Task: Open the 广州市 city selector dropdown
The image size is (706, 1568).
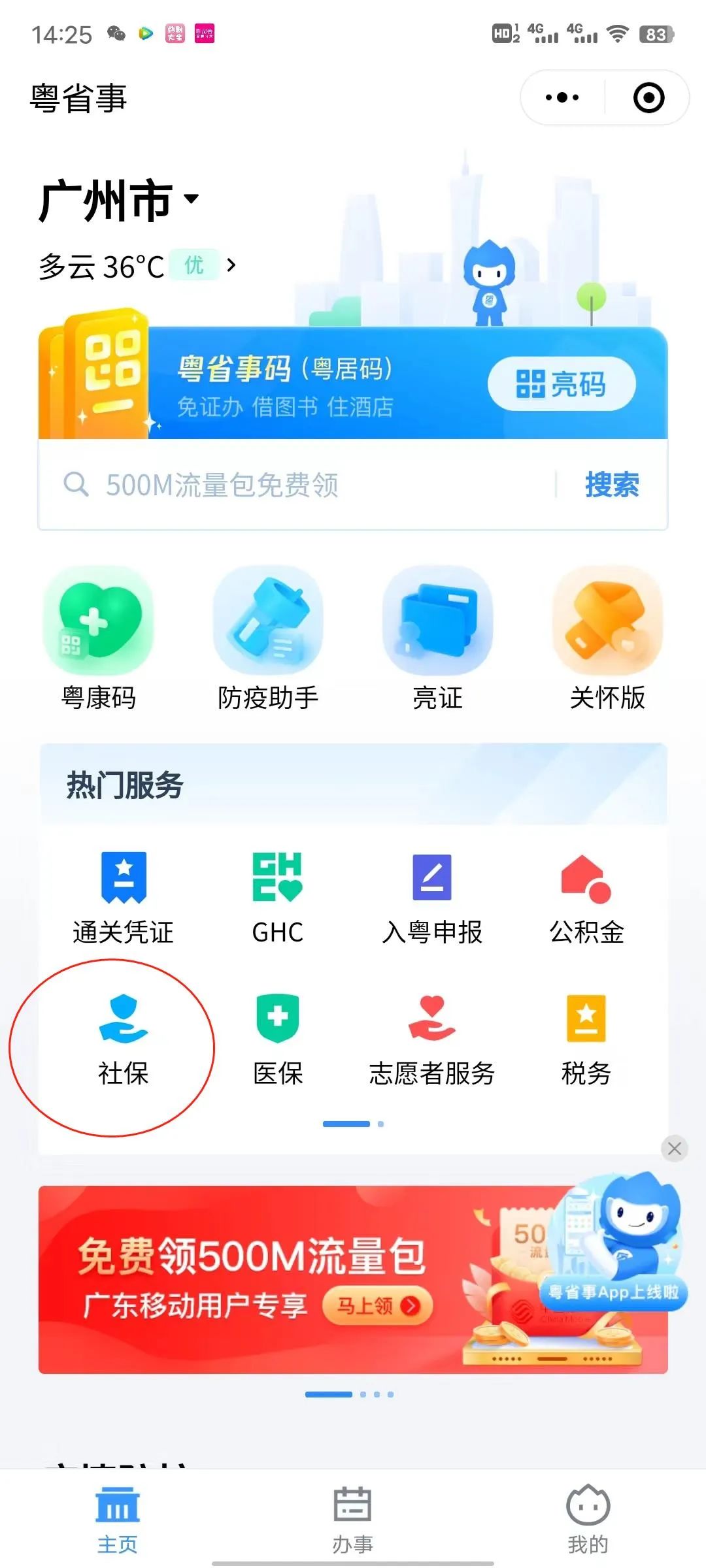Action: coord(118,201)
